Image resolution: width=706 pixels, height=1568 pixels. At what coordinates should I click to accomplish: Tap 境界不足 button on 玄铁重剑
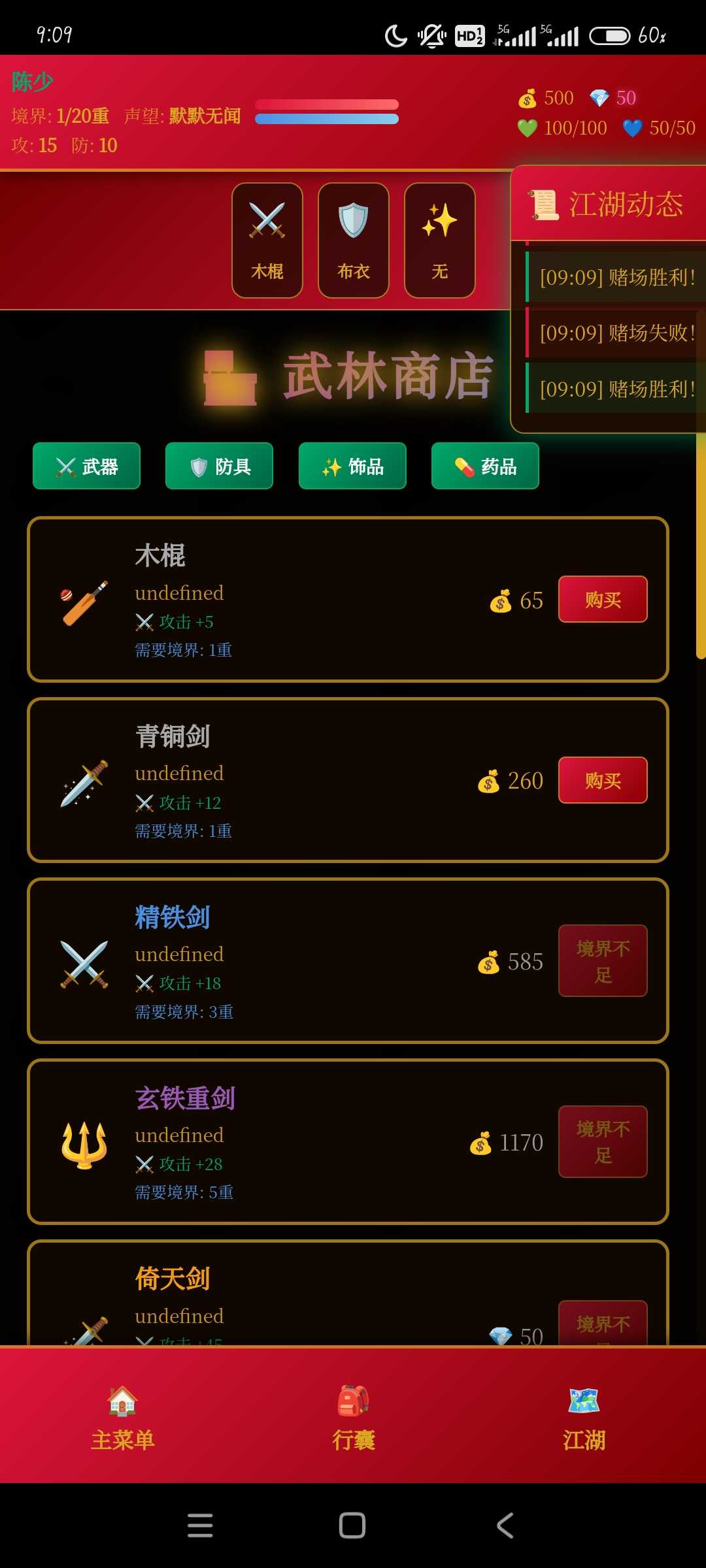[x=602, y=1141]
